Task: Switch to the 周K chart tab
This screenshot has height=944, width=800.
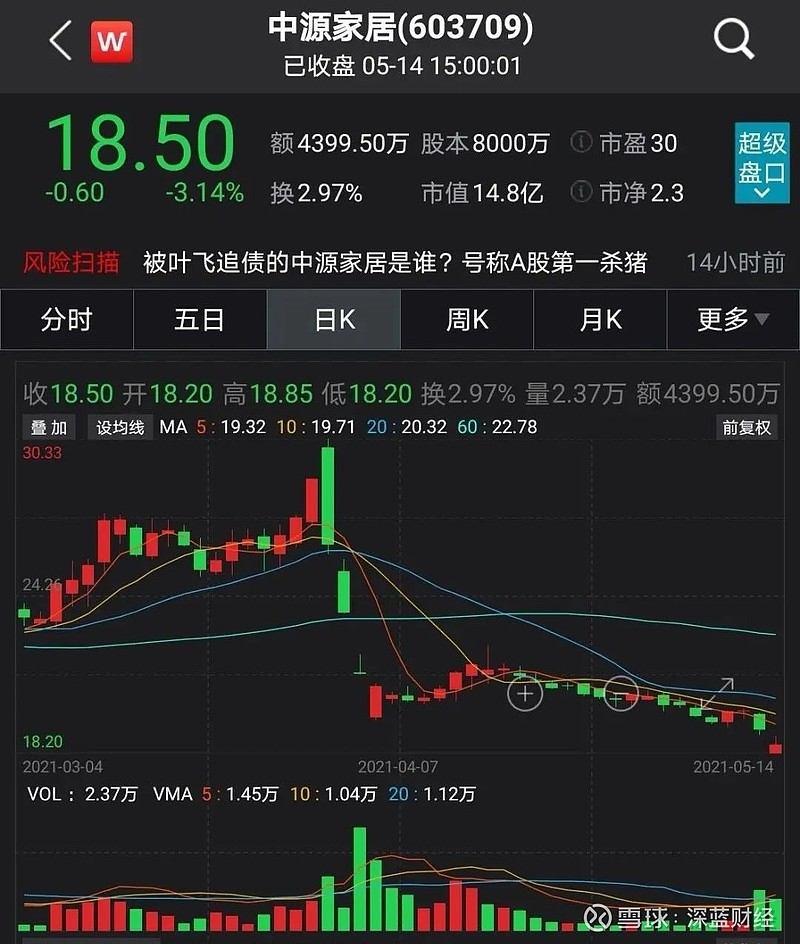Action: 466,320
